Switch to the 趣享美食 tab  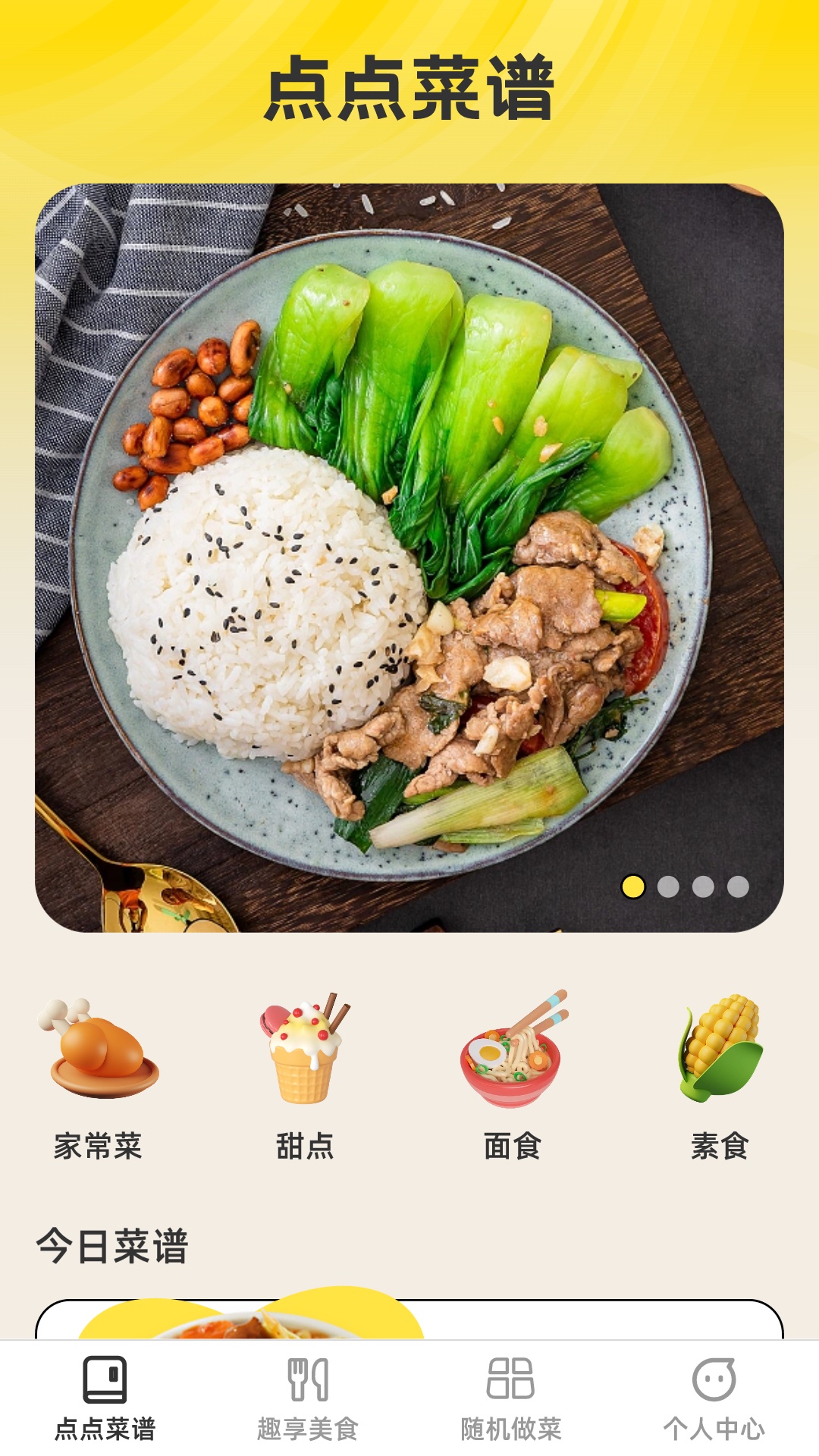coord(307,1398)
